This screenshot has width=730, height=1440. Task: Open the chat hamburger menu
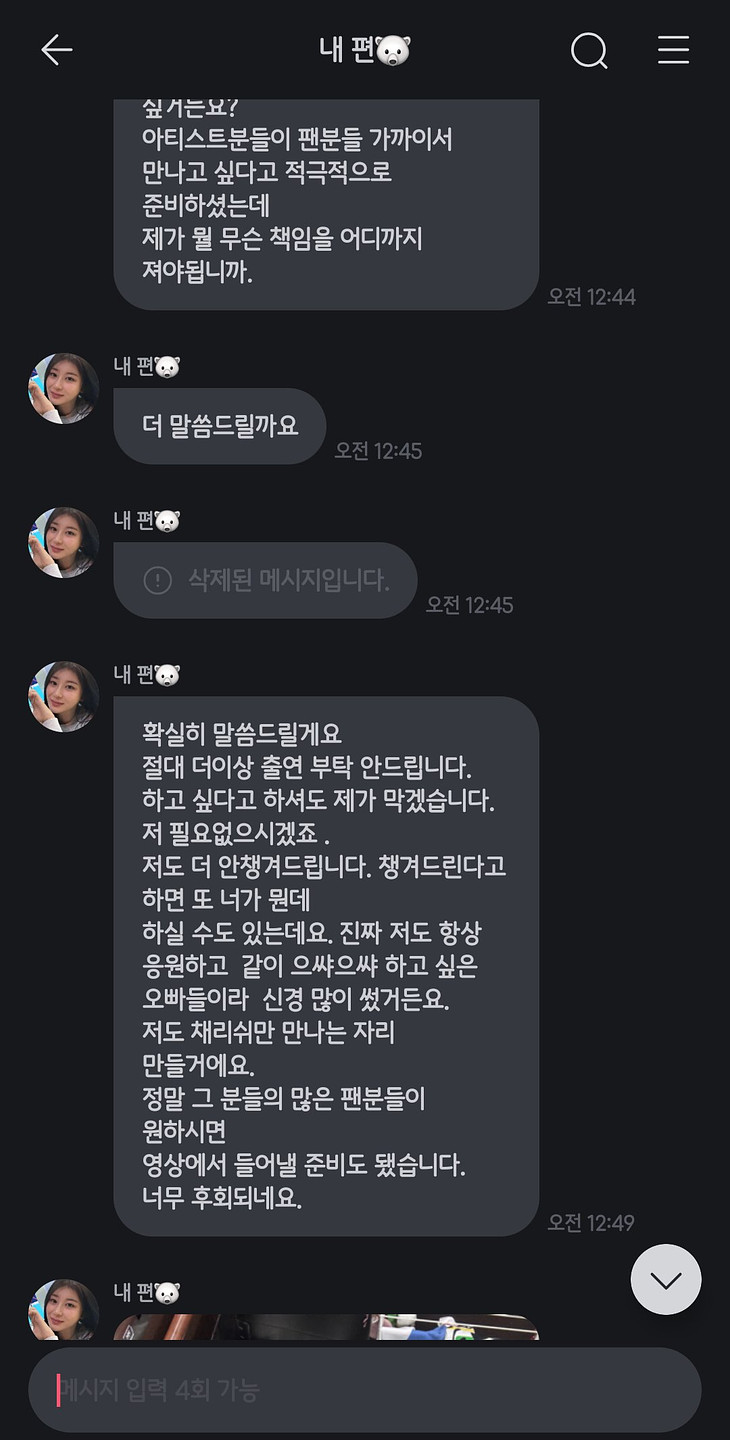pyautogui.click(x=673, y=50)
